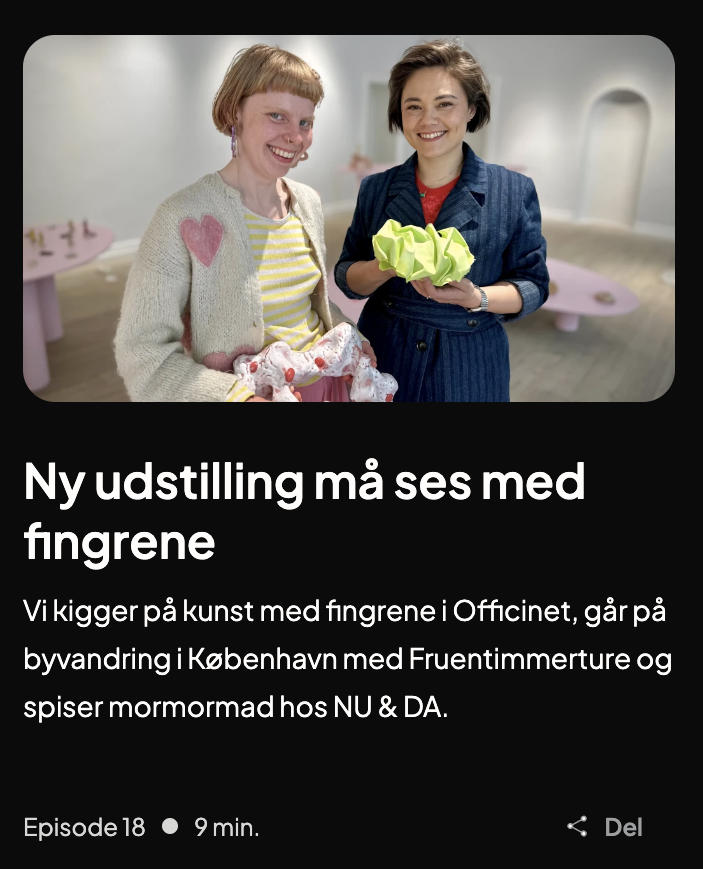Open the episode thumbnail image
The width and height of the screenshot is (703, 869).
coord(349,218)
